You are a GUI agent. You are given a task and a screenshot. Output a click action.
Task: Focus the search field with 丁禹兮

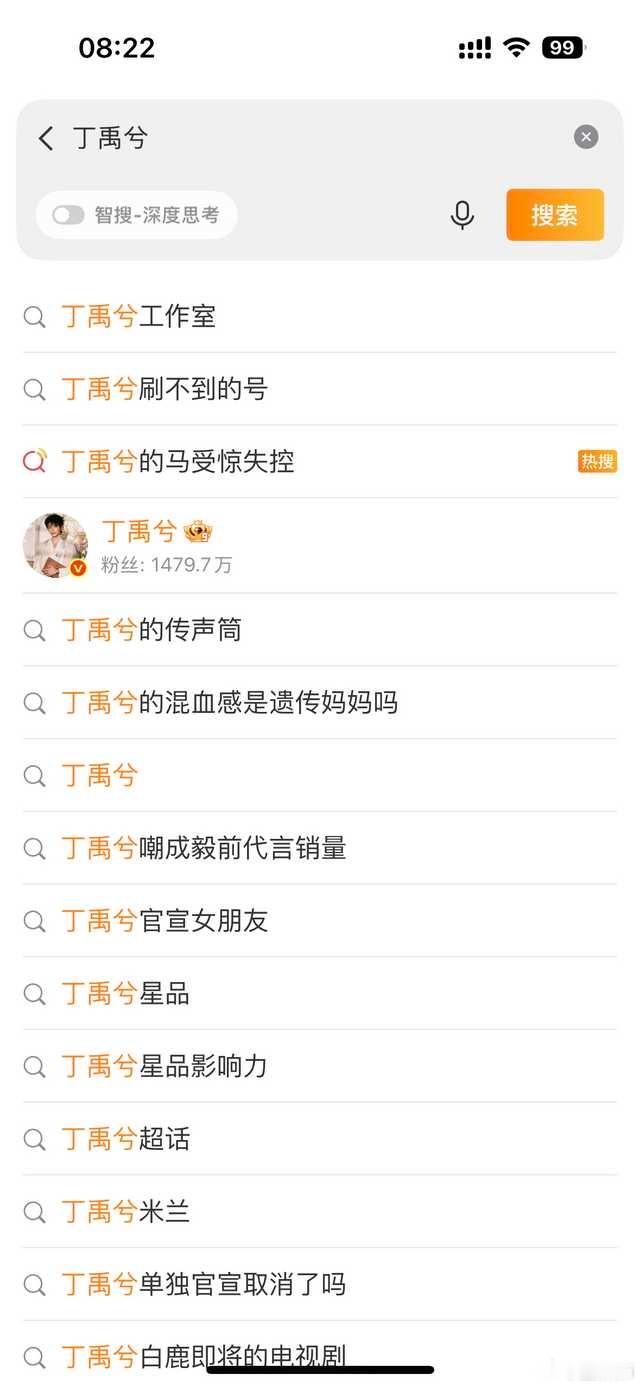tap(300, 138)
